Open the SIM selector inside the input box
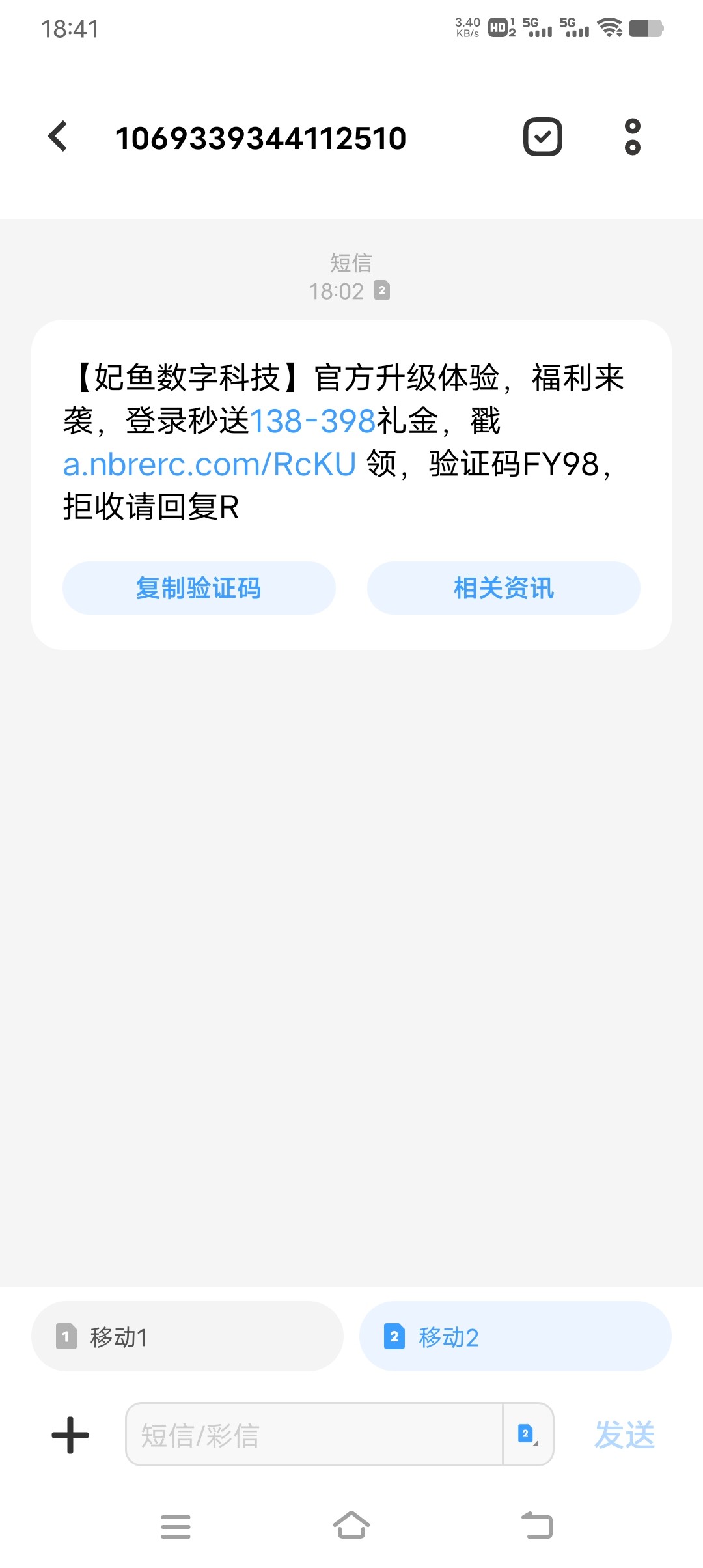Viewport: 703px width, 1568px height. click(528, 1435)
